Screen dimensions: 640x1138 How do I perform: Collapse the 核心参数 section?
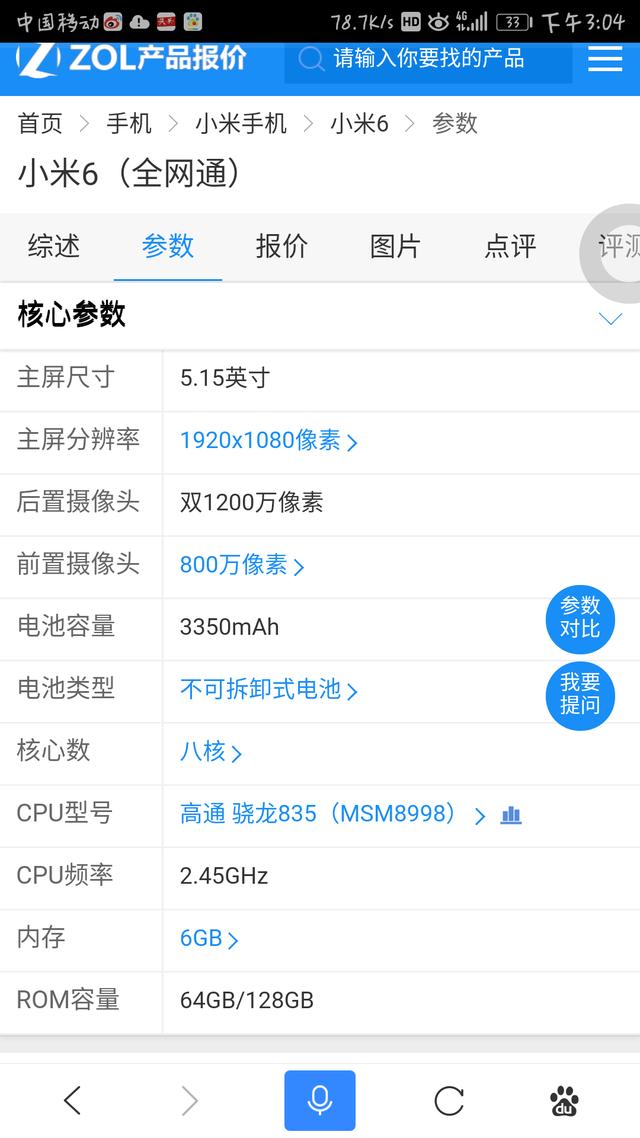pyautogui.click(x=609, y=319)
